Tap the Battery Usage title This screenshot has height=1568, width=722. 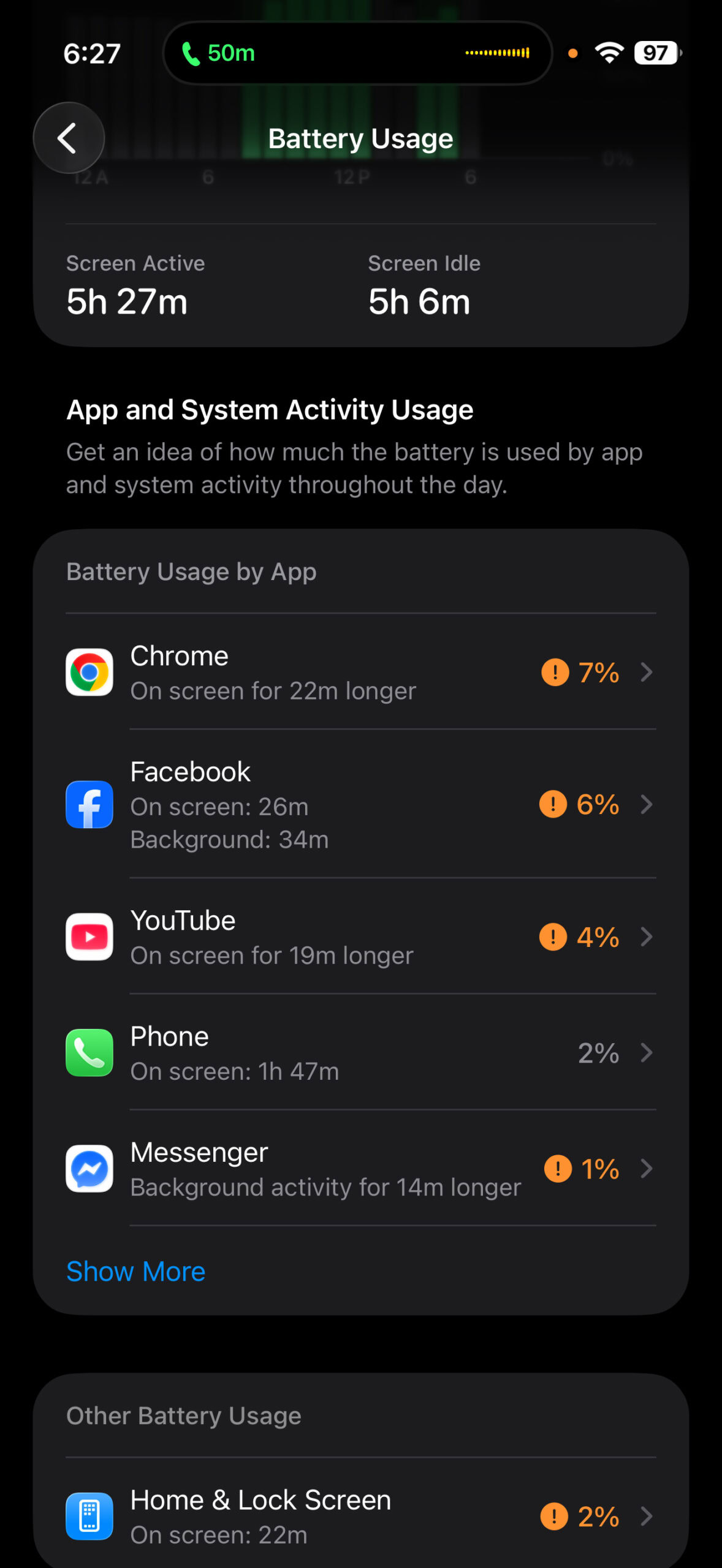(360, 138)
